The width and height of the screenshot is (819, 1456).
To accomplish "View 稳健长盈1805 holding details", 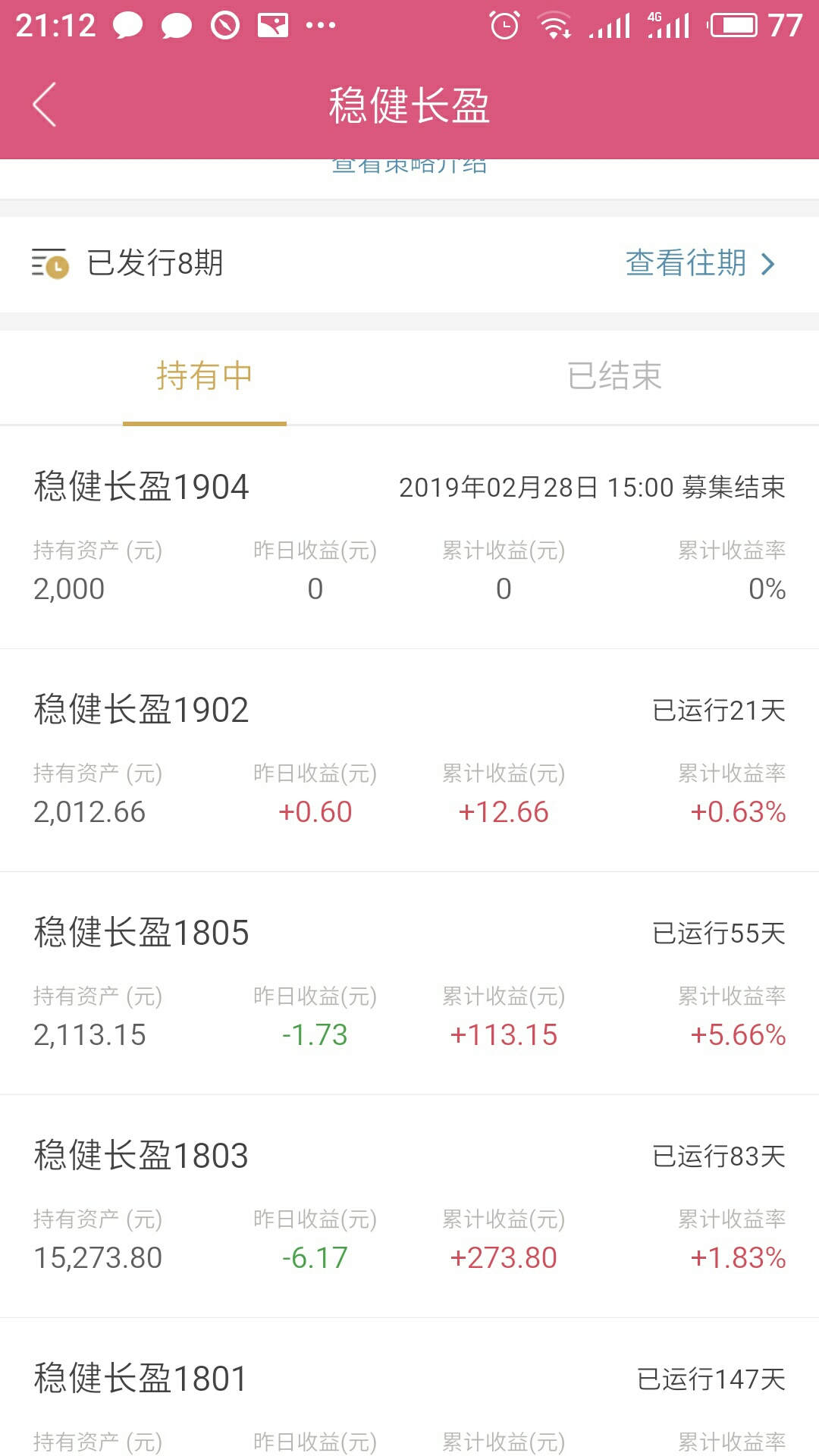I will click(409, 984).
